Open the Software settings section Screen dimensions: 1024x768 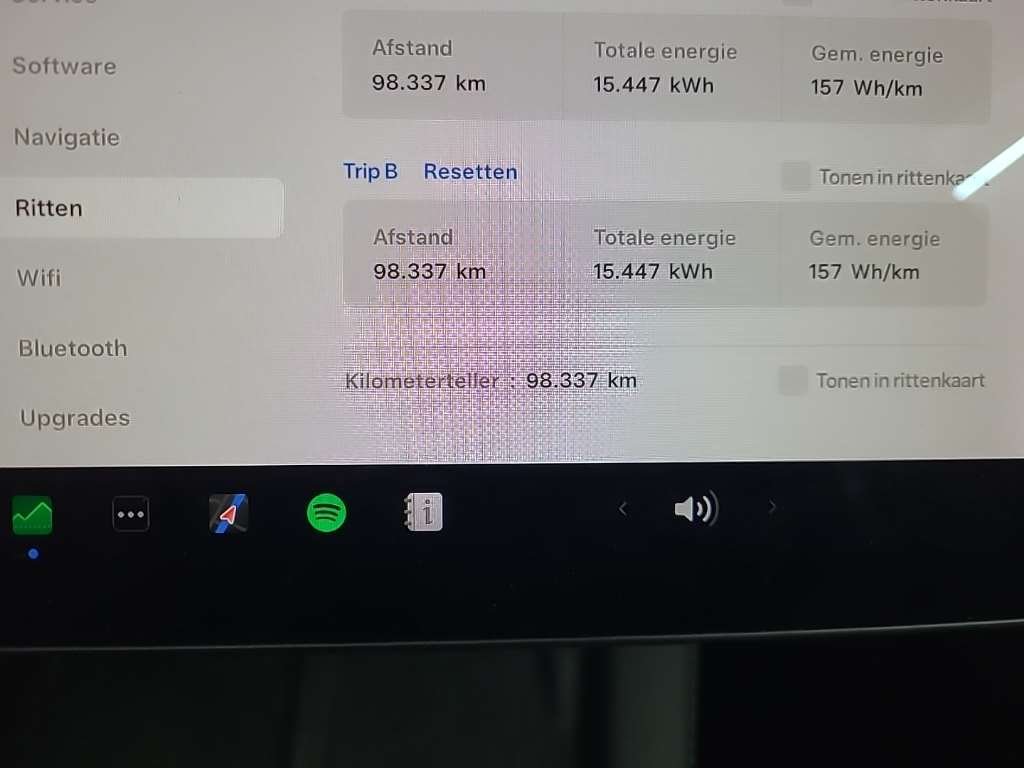tap(64, 66)
